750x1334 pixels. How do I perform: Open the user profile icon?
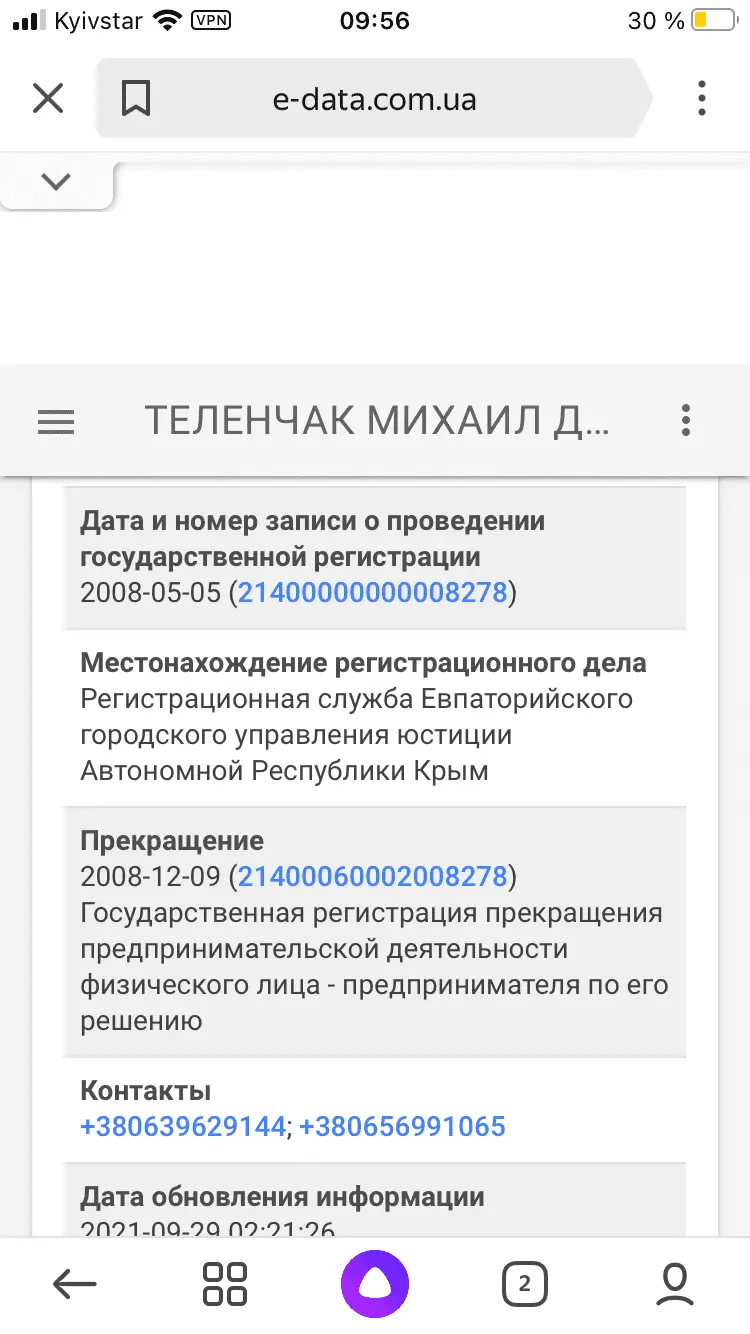[676, 1284]
